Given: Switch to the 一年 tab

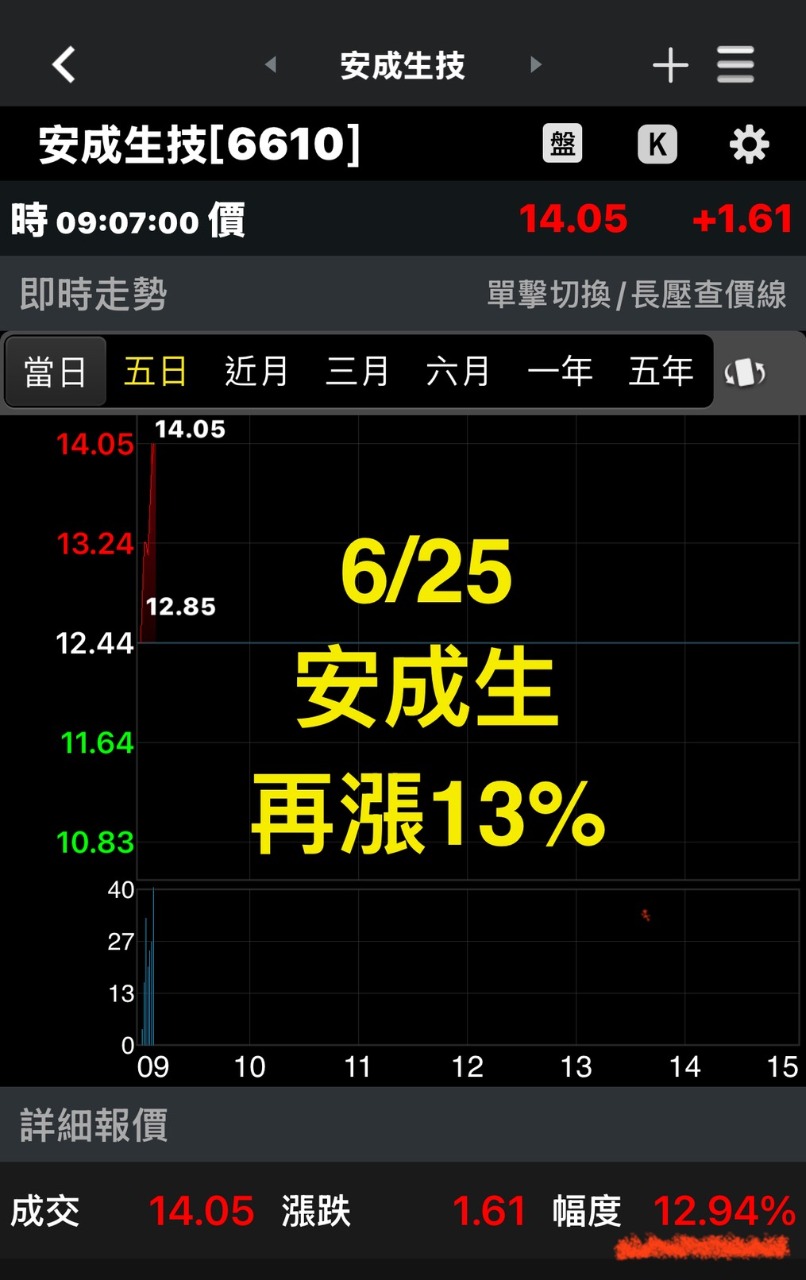Looking at the screenshot, I should (560, 372).
